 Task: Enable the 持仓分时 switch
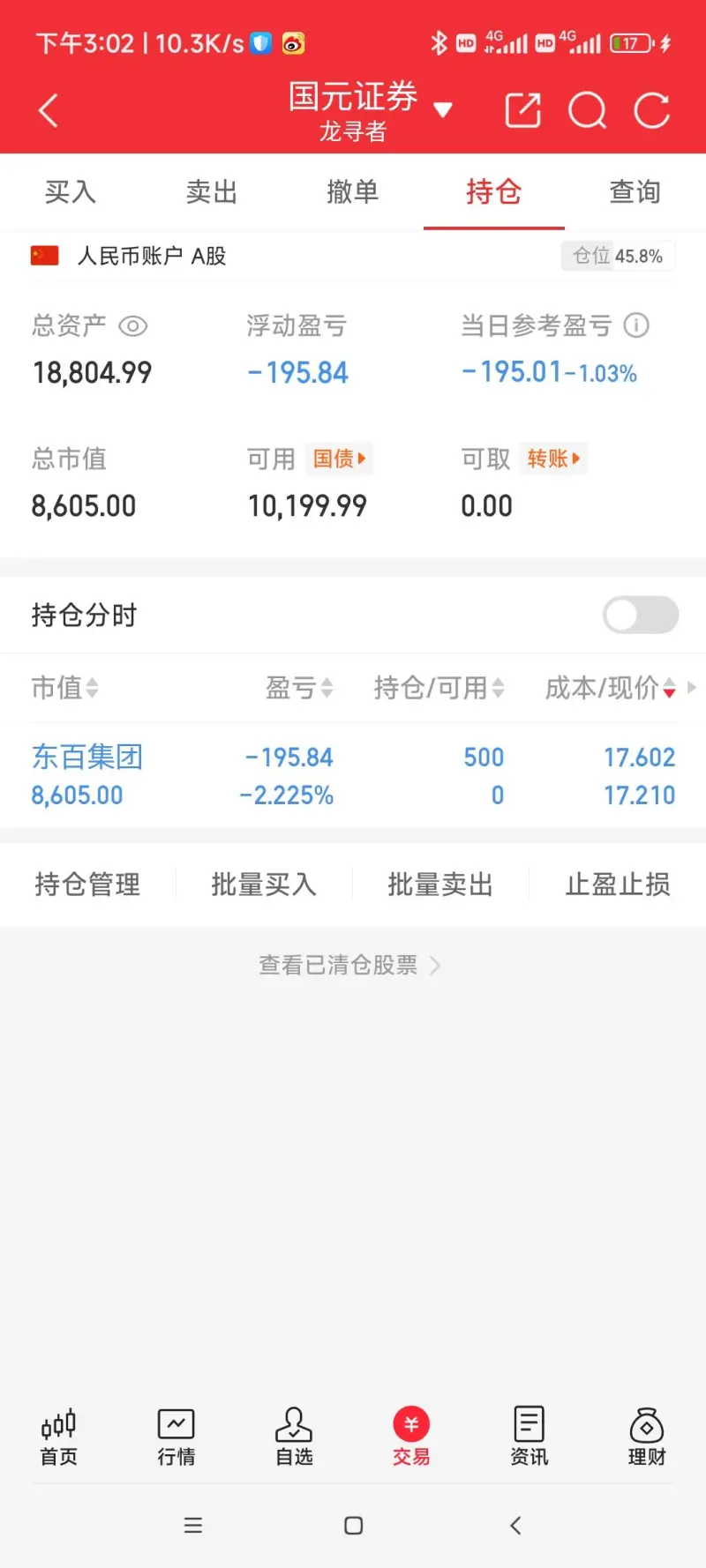641,615
